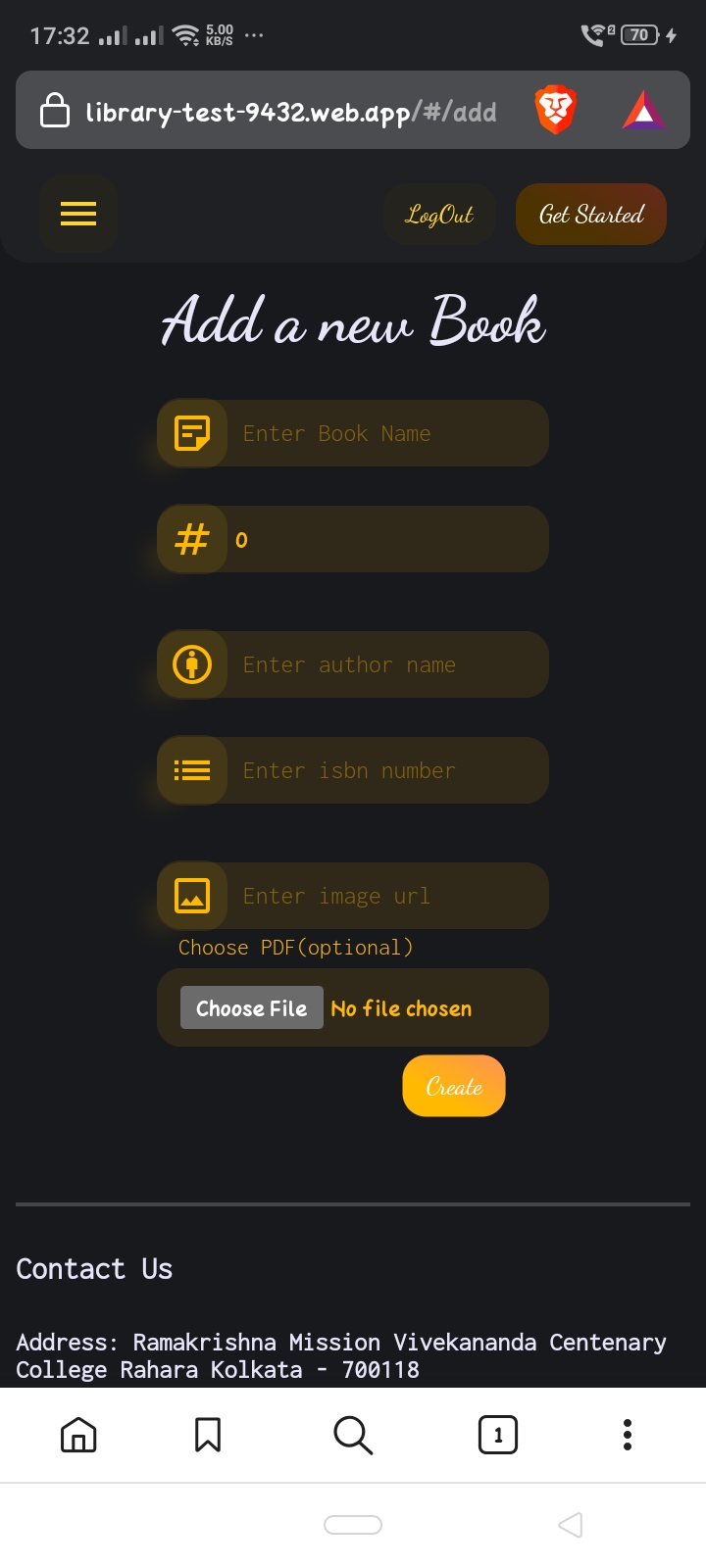The image size is (706, 1568).
Task: Tap the system home pill
Action: click(x=353, y=1525)
